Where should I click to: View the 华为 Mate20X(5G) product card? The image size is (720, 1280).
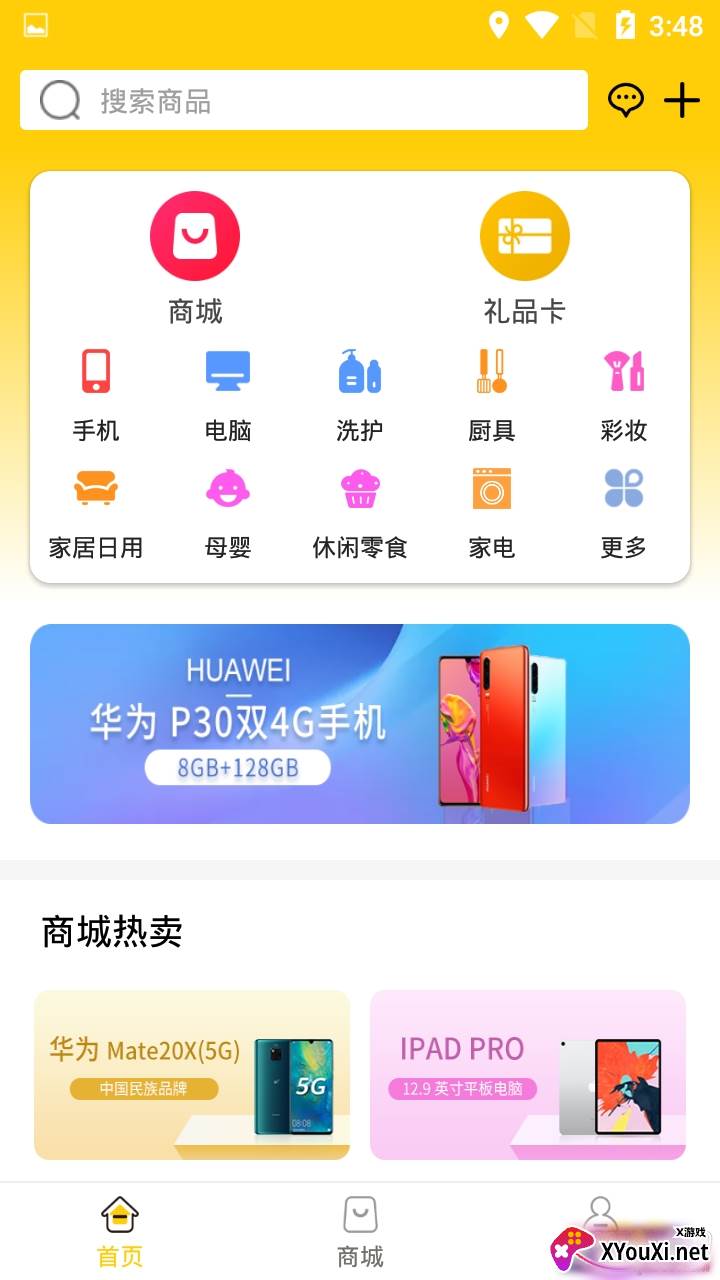(192, 1075)
